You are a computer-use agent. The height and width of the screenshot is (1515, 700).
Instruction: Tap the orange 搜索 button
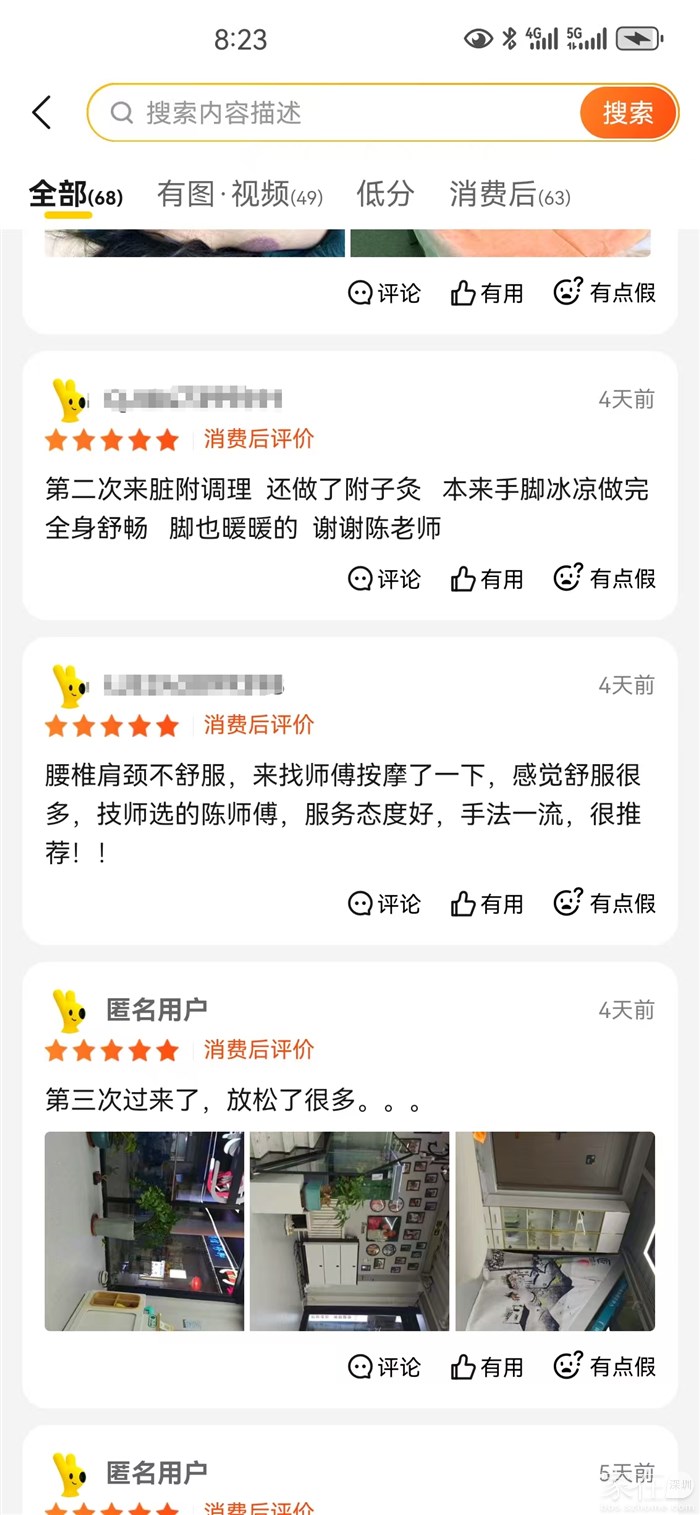coord(627,113)
